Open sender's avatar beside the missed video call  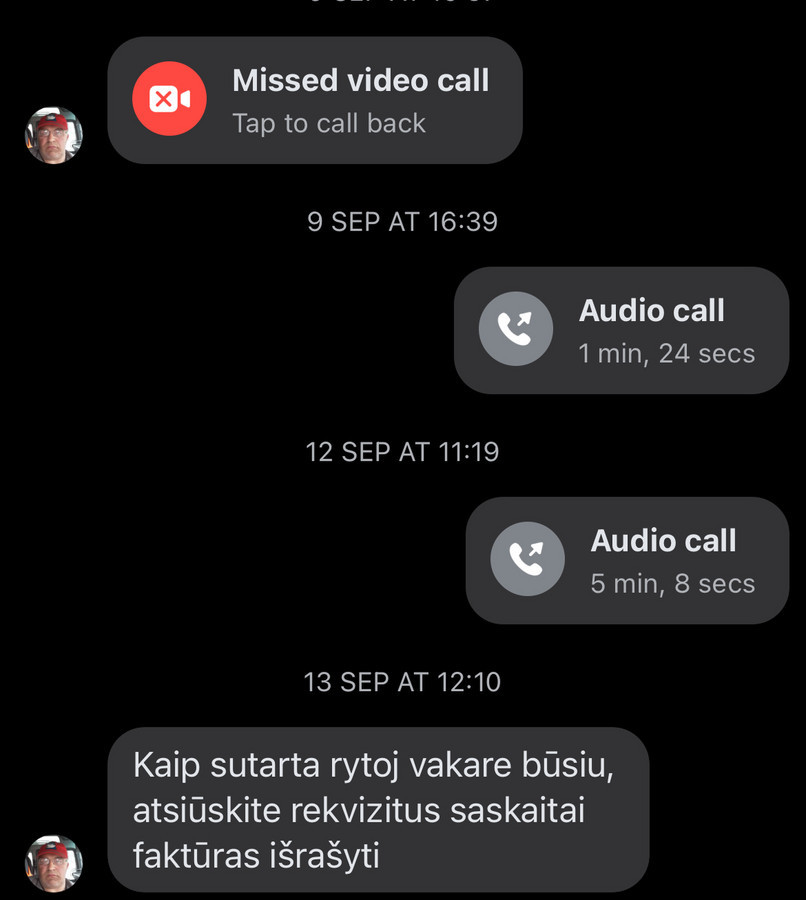54,134
